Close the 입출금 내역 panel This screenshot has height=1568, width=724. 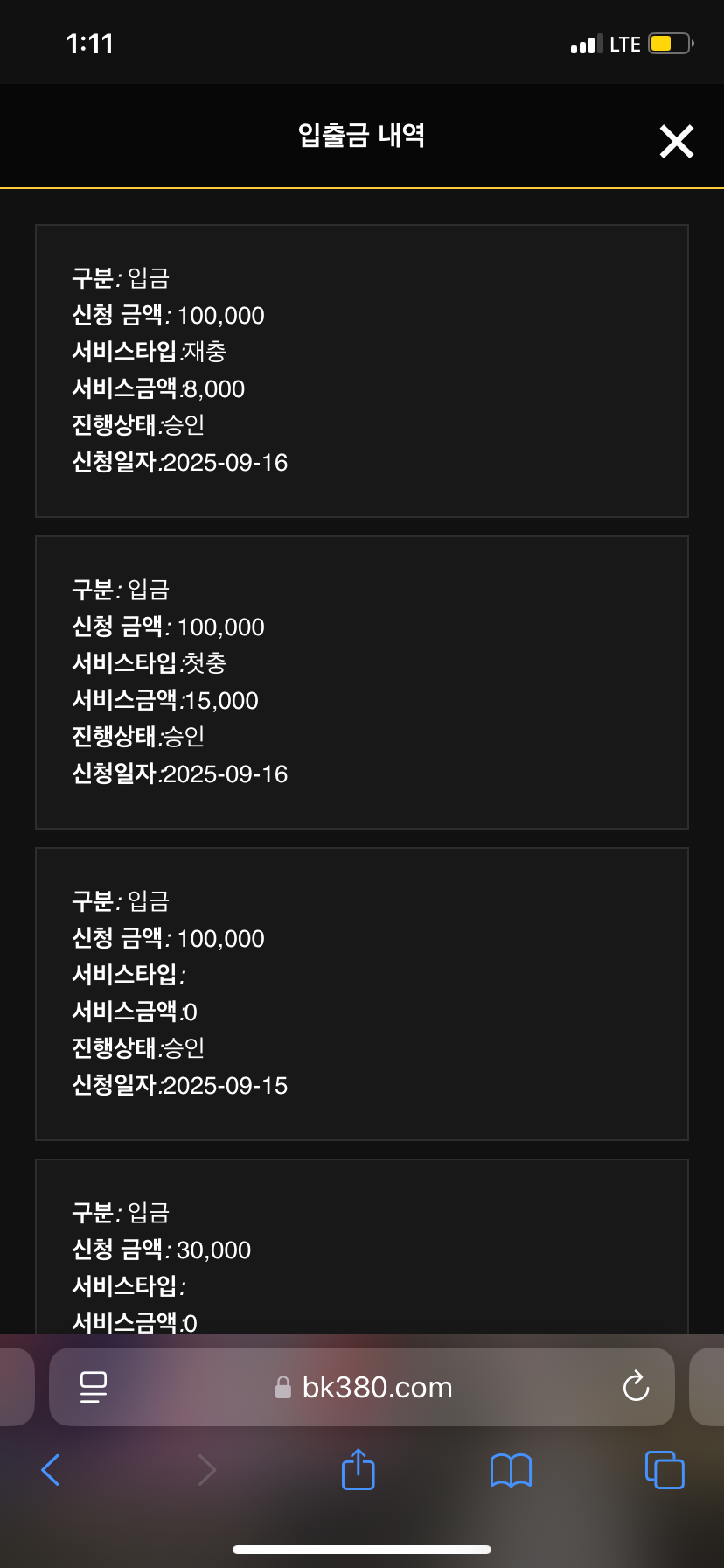point(676,141)
